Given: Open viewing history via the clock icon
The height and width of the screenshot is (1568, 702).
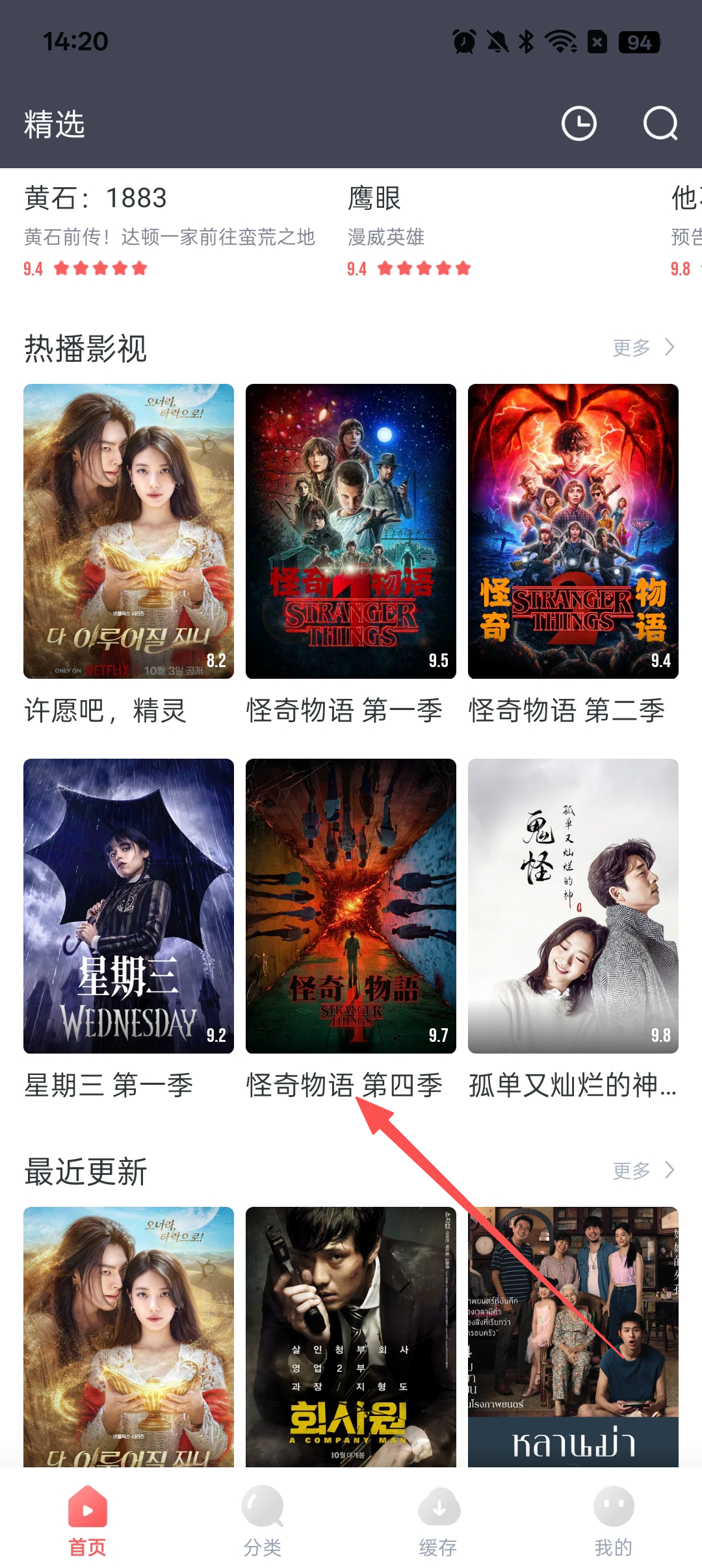Looking at the screenshot, I should pyautogui.click(x=579, y=125).
